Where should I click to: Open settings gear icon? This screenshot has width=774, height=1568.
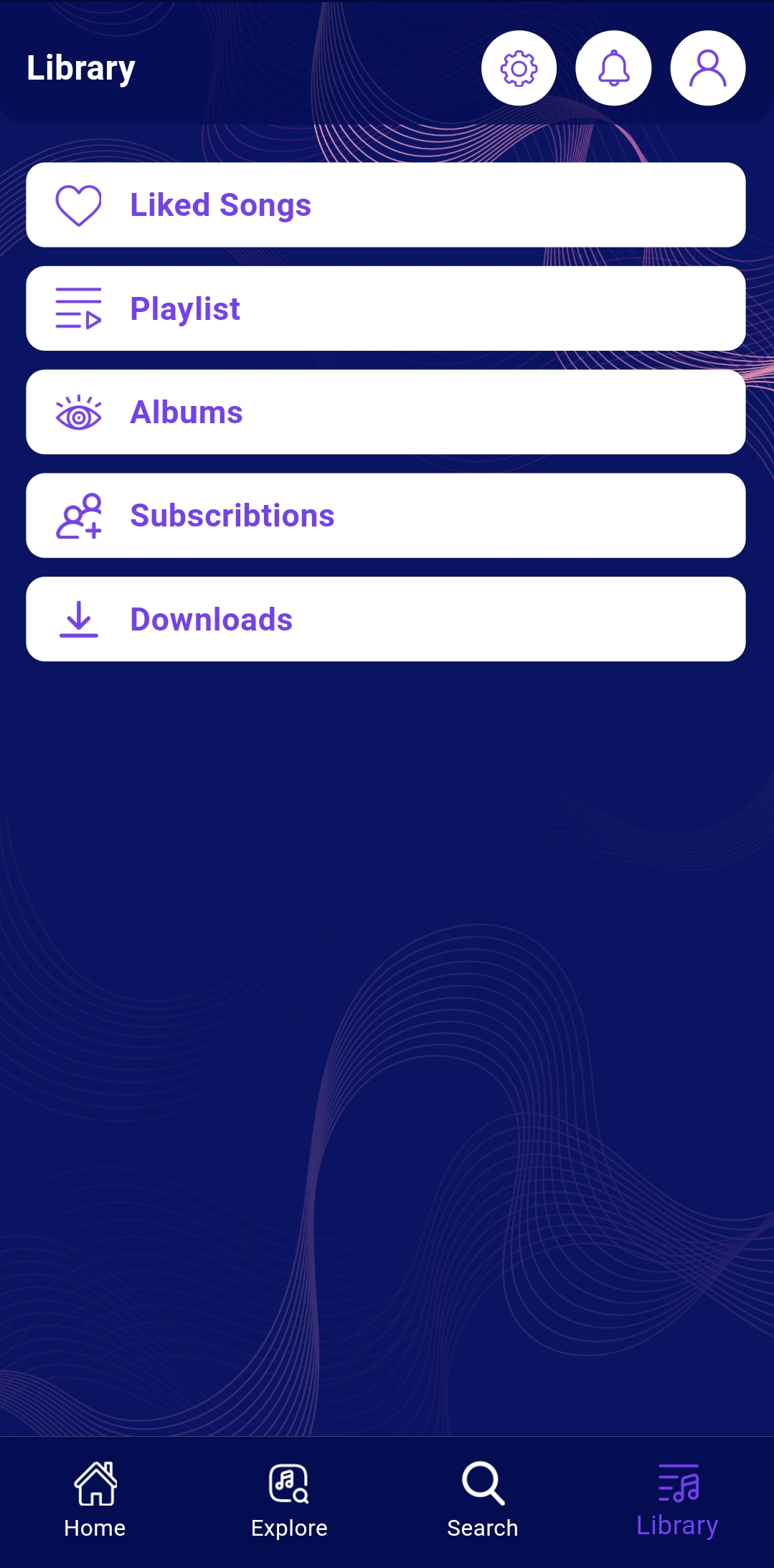519,68
